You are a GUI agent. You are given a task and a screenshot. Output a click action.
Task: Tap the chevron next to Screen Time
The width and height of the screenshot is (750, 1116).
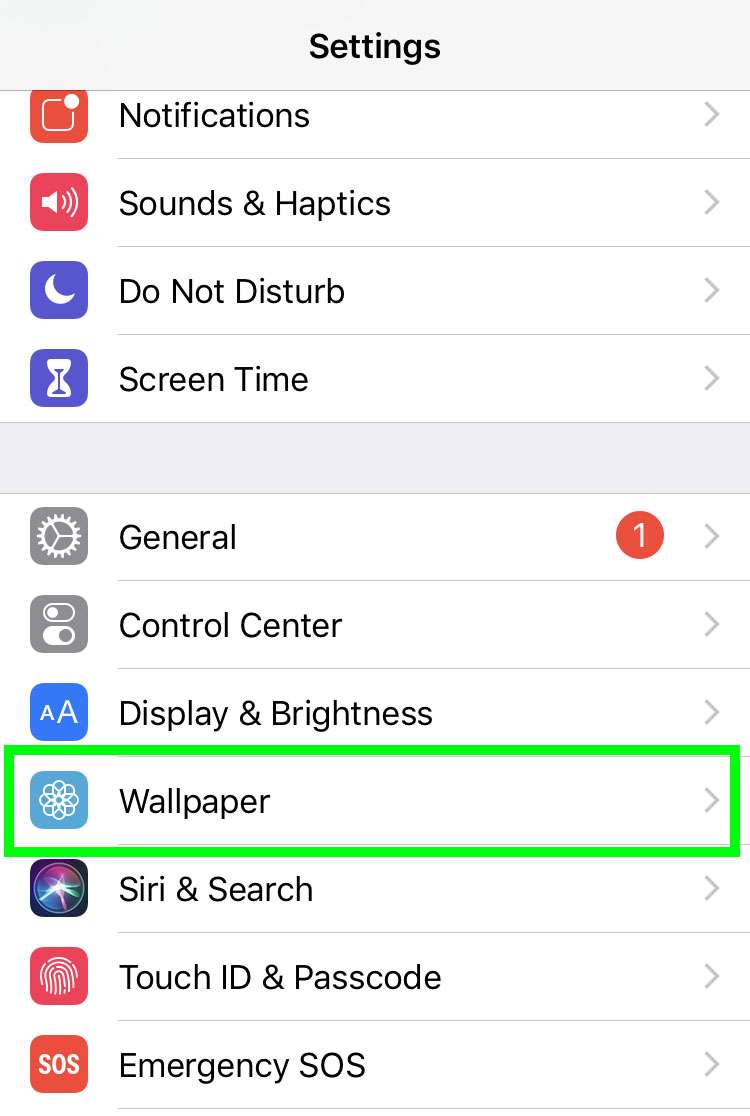point(711,378)
